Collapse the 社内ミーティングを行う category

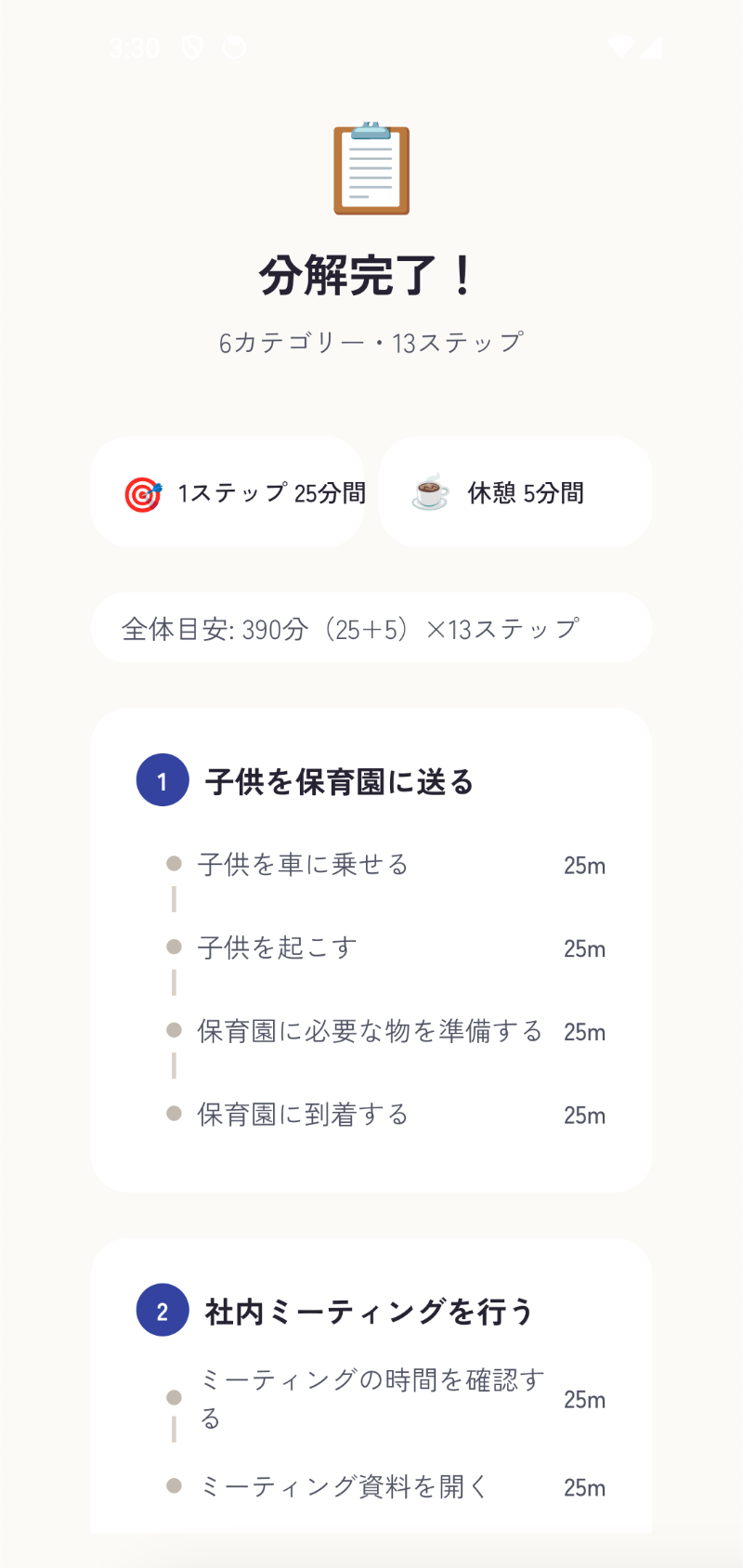[x=367, y=1311]
